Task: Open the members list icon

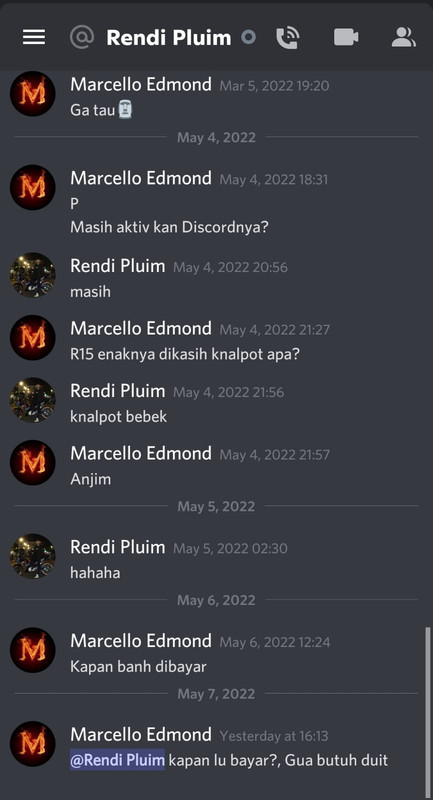Action: pos(403,37)
